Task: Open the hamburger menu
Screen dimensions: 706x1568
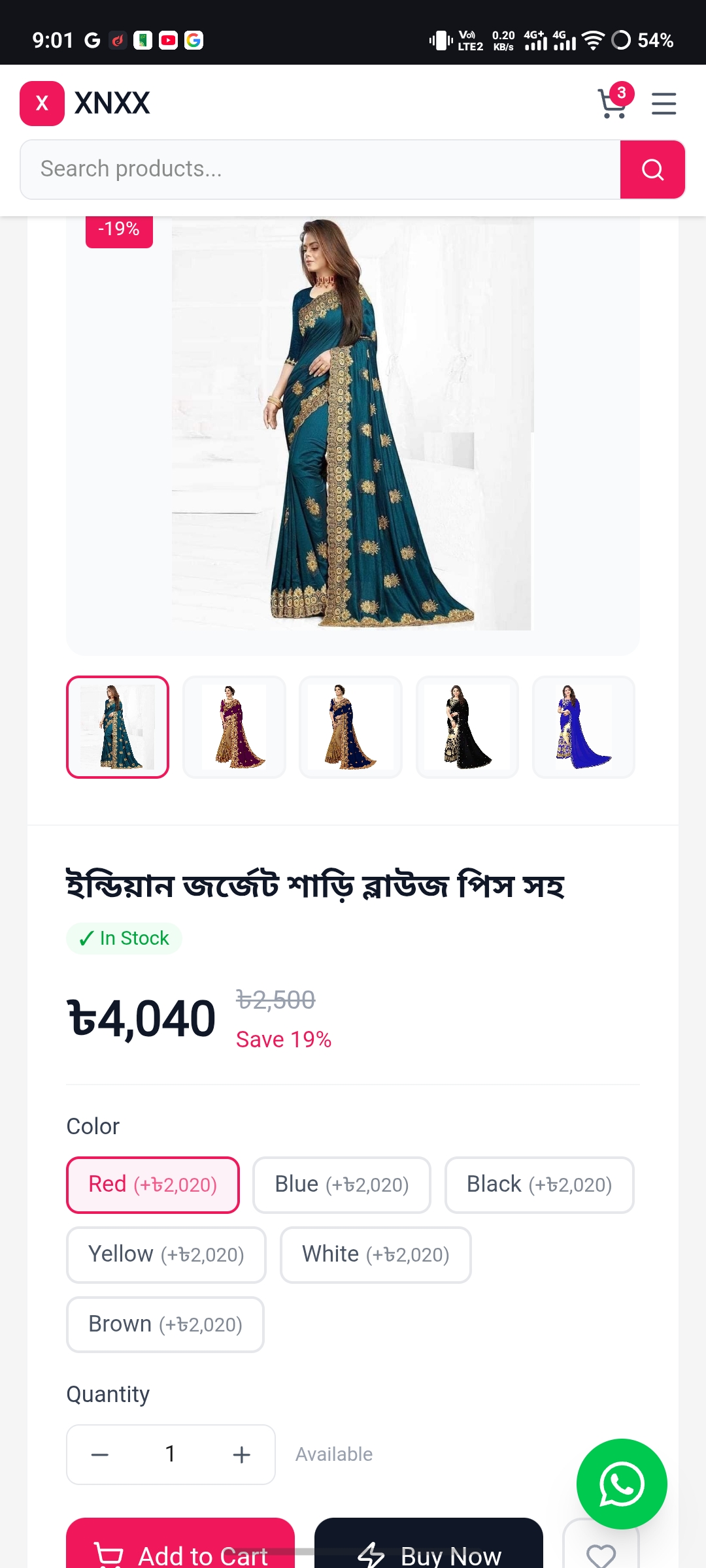Action: (664, 103)
